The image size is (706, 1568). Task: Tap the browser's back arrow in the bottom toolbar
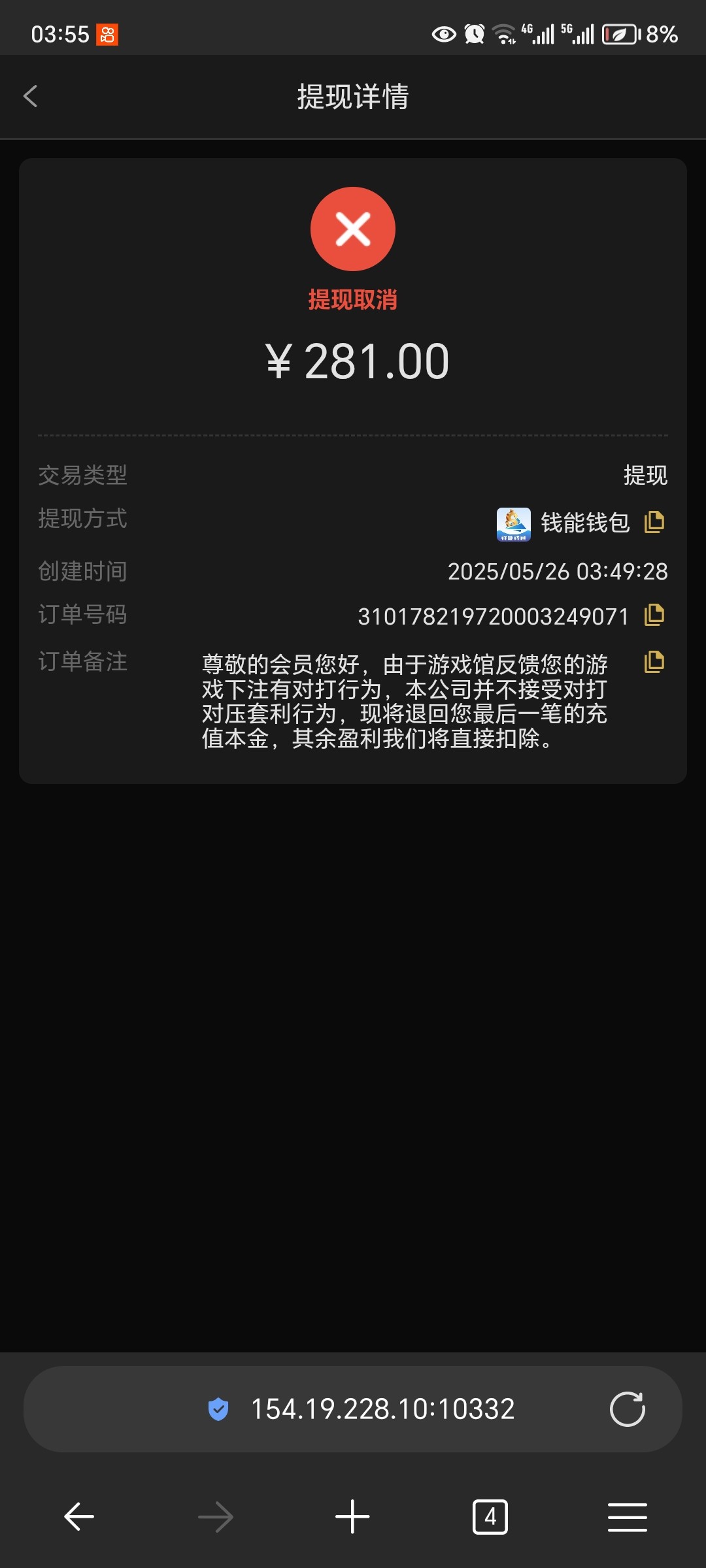pos(79,1516)
